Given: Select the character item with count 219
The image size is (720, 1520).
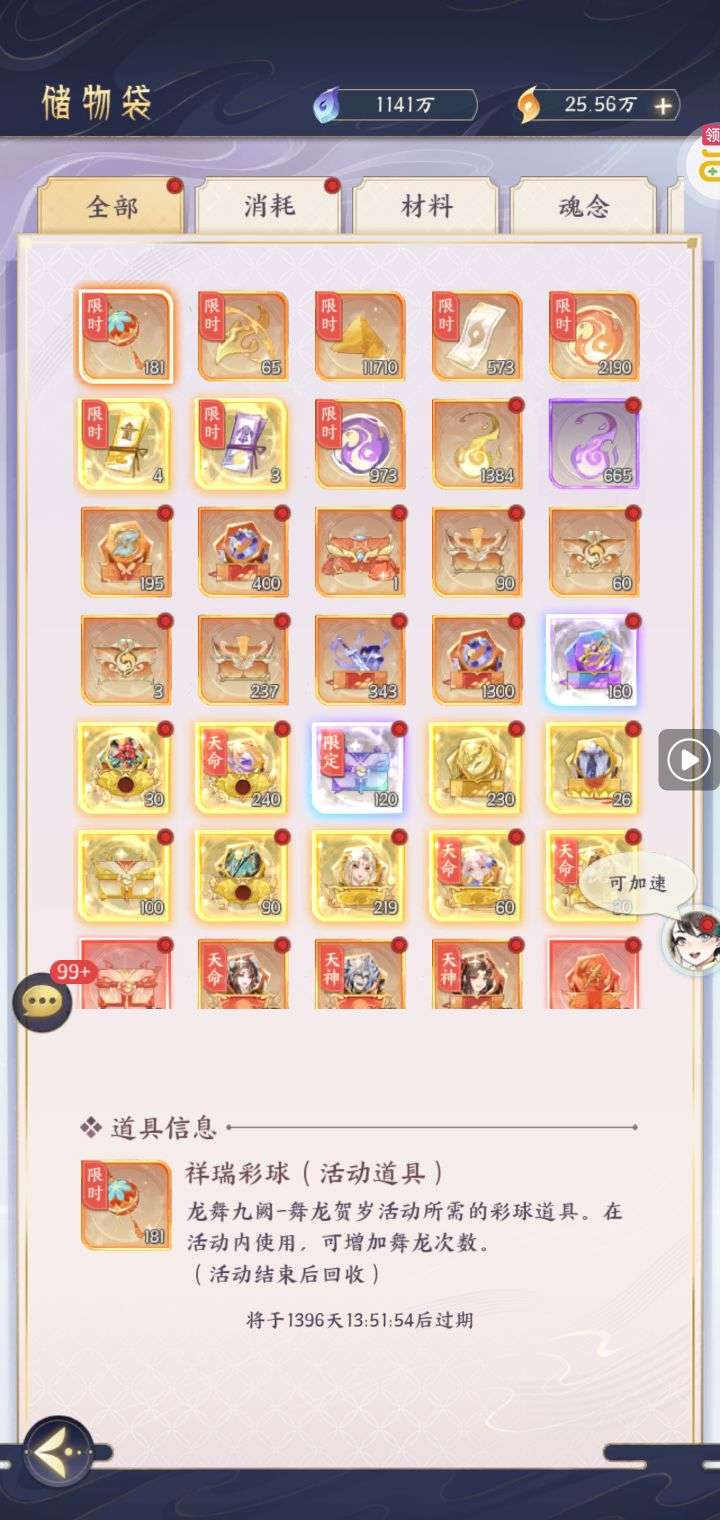Looking at the screenshot, I should pyautogui.click(x=359, y=876).
